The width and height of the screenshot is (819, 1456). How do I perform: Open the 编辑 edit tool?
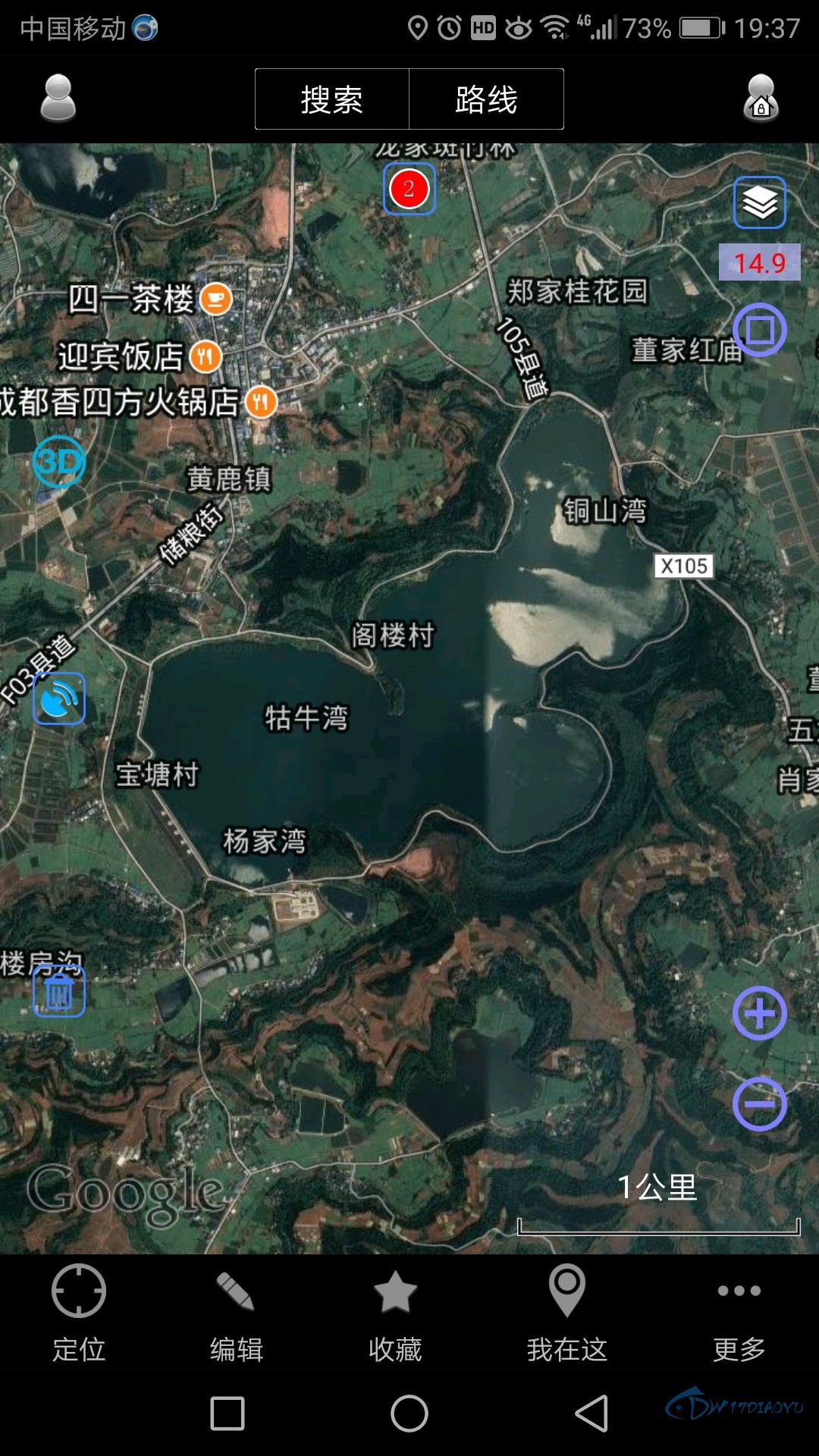point(237,1312)
